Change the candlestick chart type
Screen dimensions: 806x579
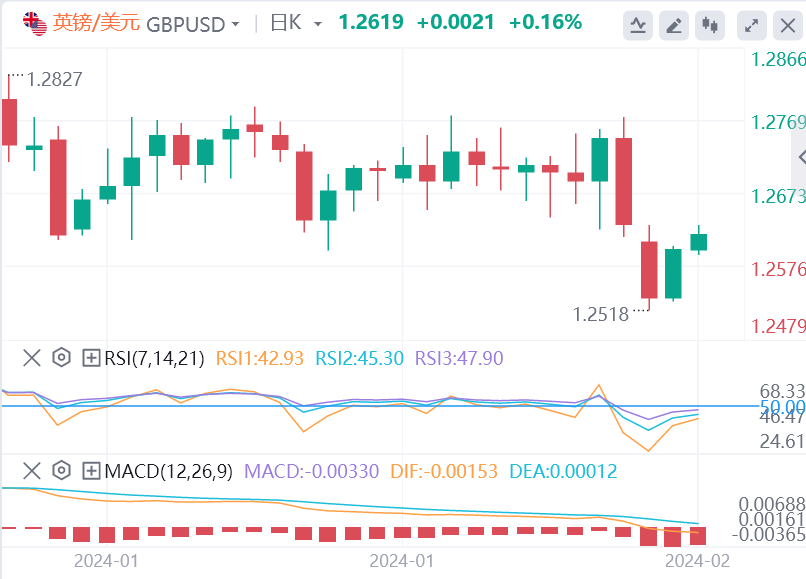point(711,25)
